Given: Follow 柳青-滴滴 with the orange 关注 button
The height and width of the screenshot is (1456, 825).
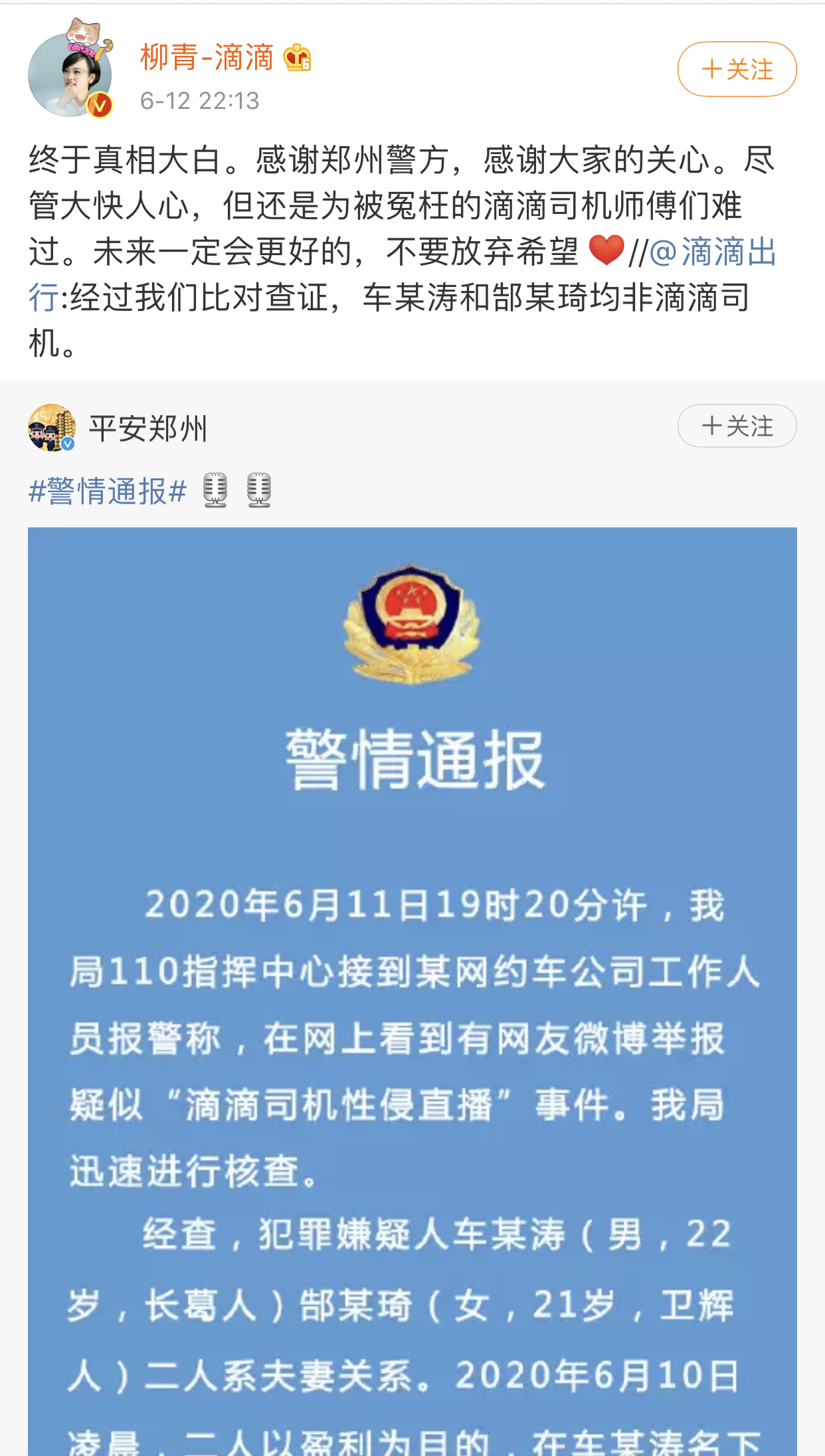Looking at the screenshot, I should coord(737,69).
